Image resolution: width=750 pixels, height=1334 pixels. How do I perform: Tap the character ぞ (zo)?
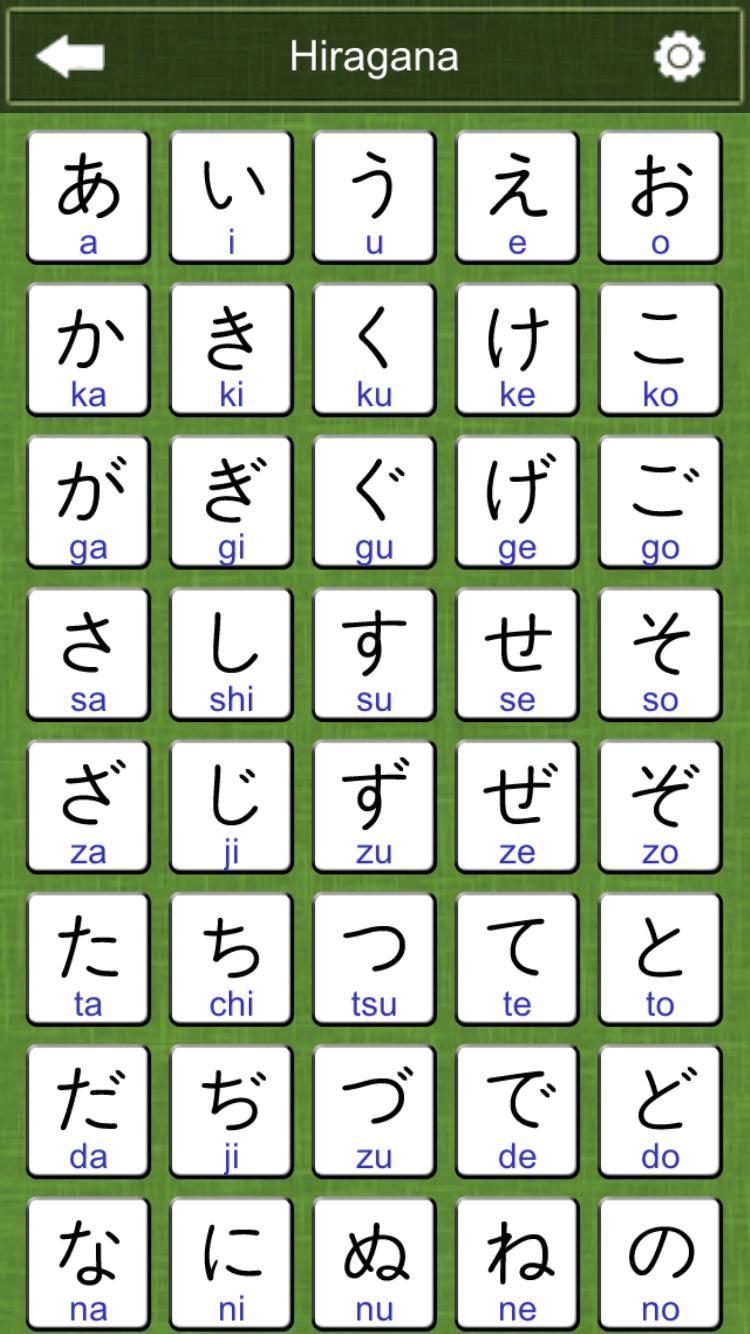tap(659, 805)
